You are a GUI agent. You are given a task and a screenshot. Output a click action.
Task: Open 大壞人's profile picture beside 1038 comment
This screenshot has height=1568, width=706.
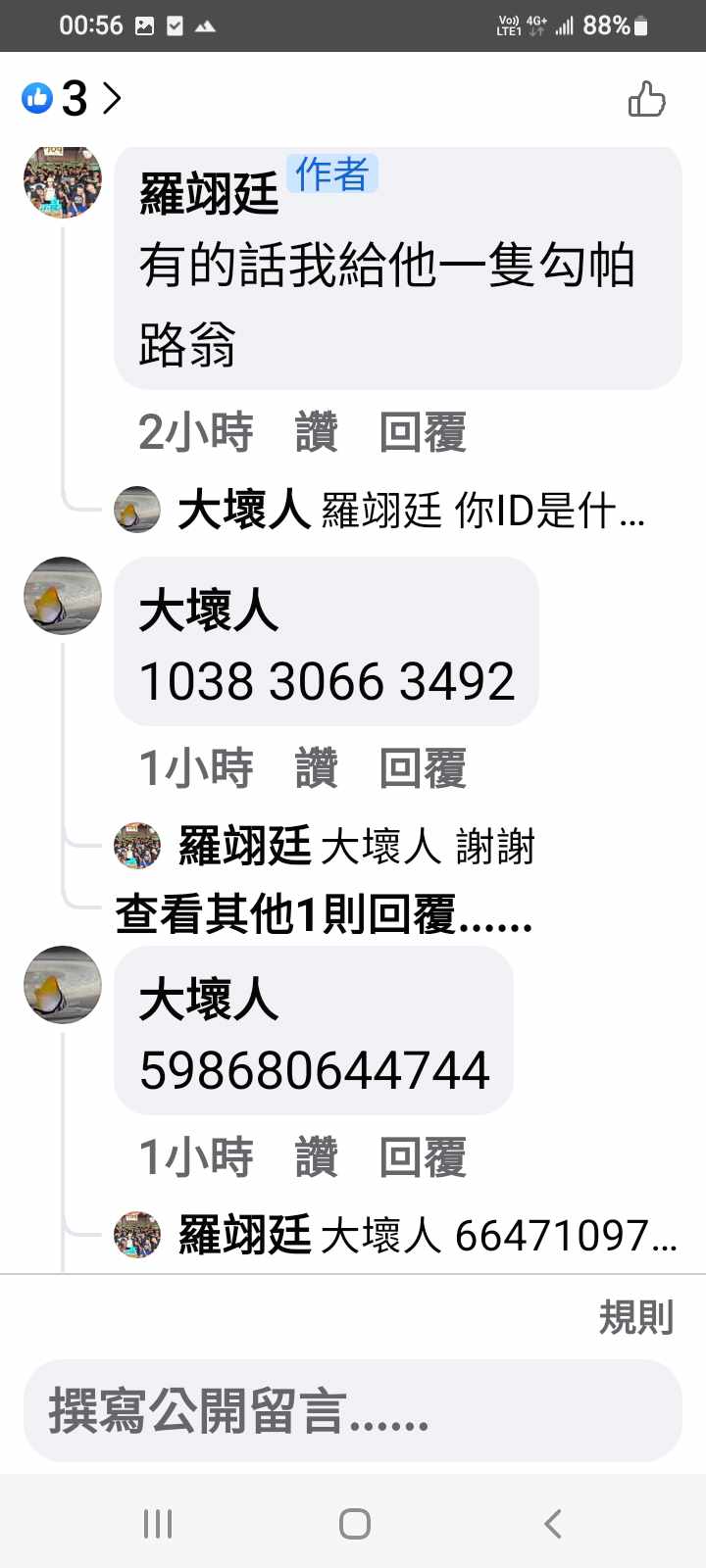pyautogui.click(x=63, y=596)
